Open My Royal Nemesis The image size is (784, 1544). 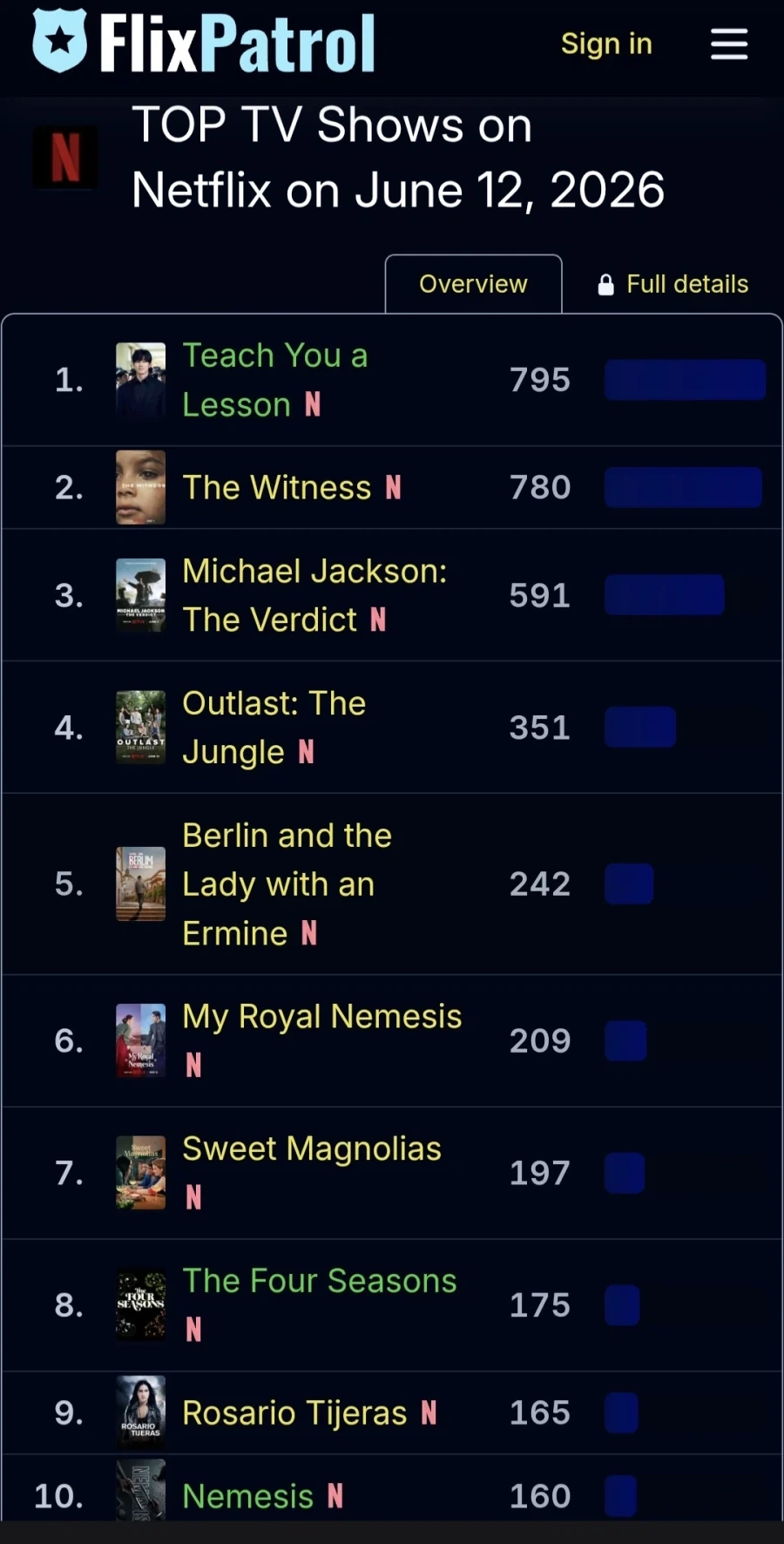[321, 1017]
